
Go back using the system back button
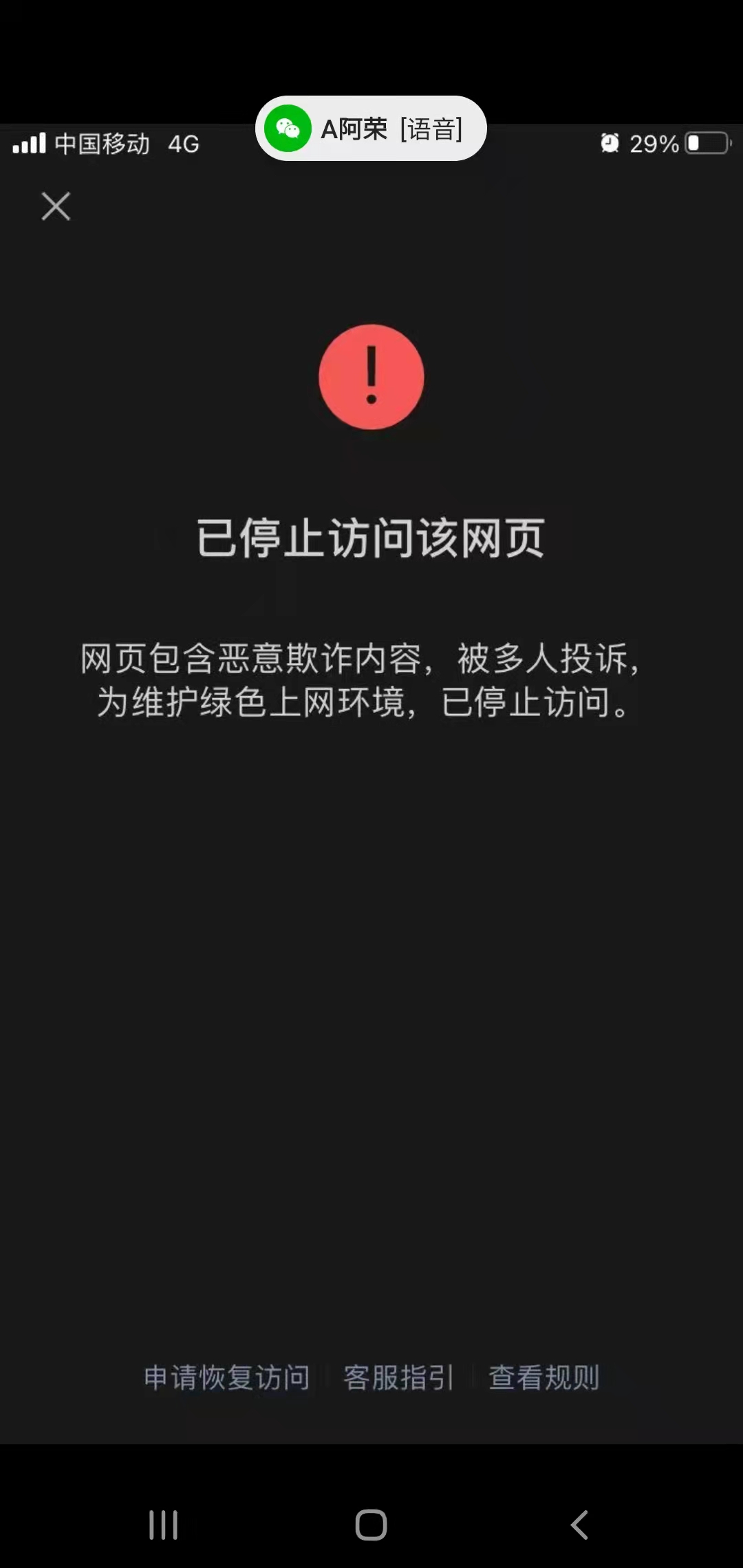point(579,1525)
